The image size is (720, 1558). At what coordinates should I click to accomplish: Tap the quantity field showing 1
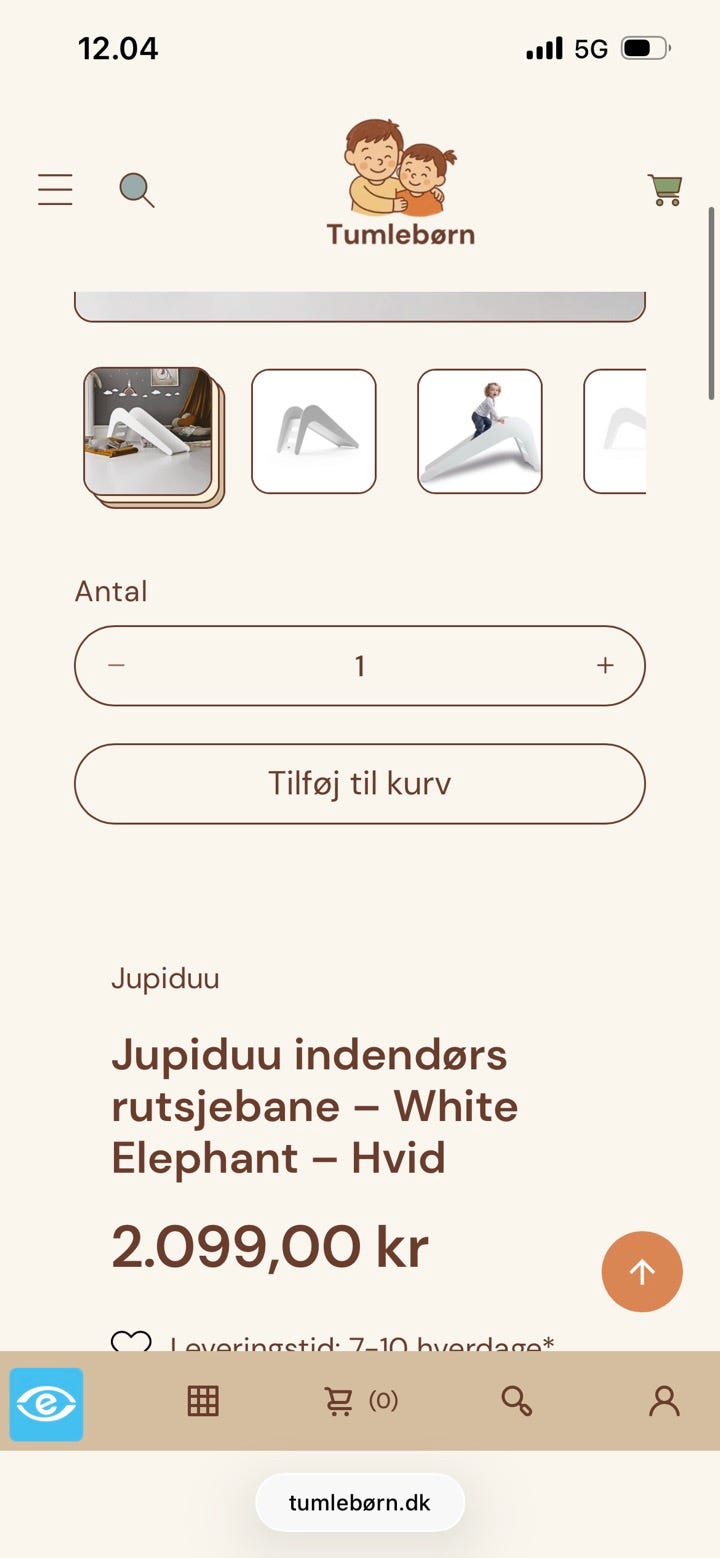[x=360, y=666]
